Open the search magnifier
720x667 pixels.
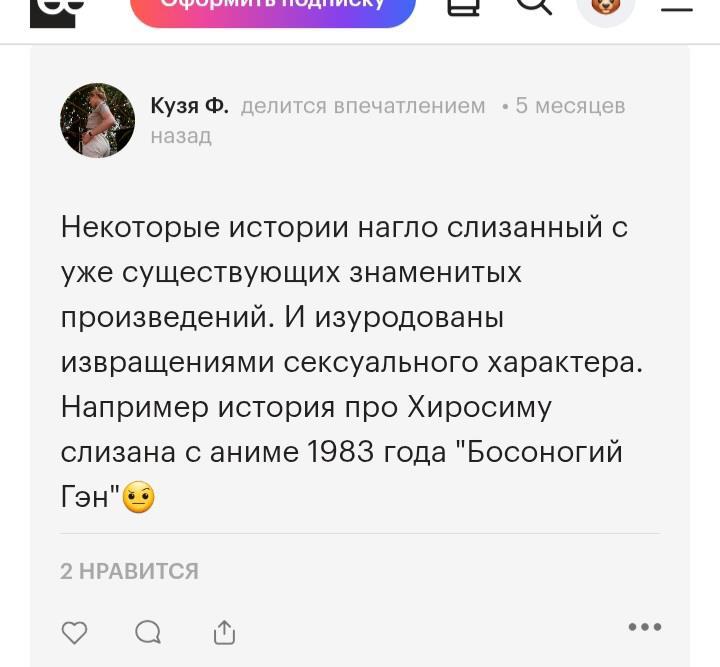point(535,6)
